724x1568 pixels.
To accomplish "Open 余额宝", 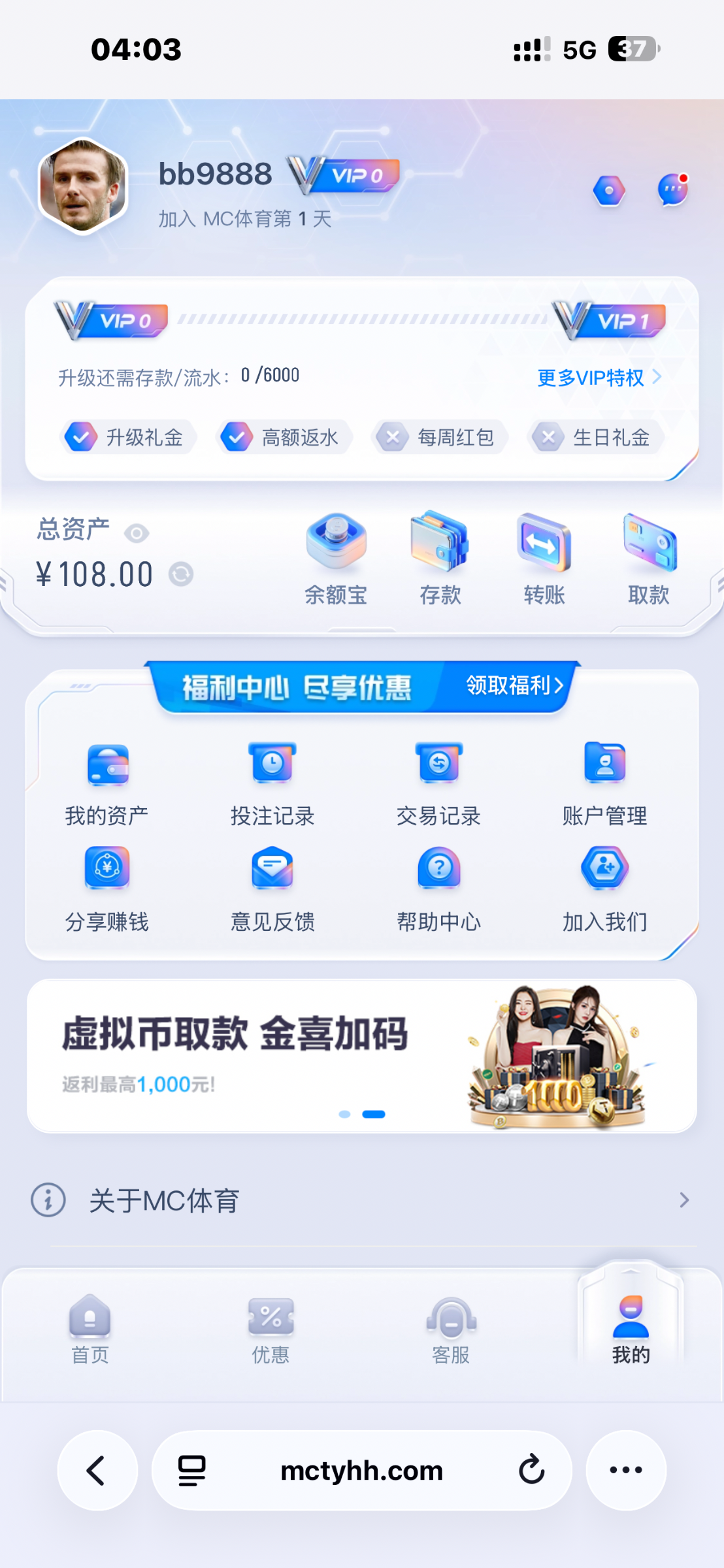I will (336, 559).
